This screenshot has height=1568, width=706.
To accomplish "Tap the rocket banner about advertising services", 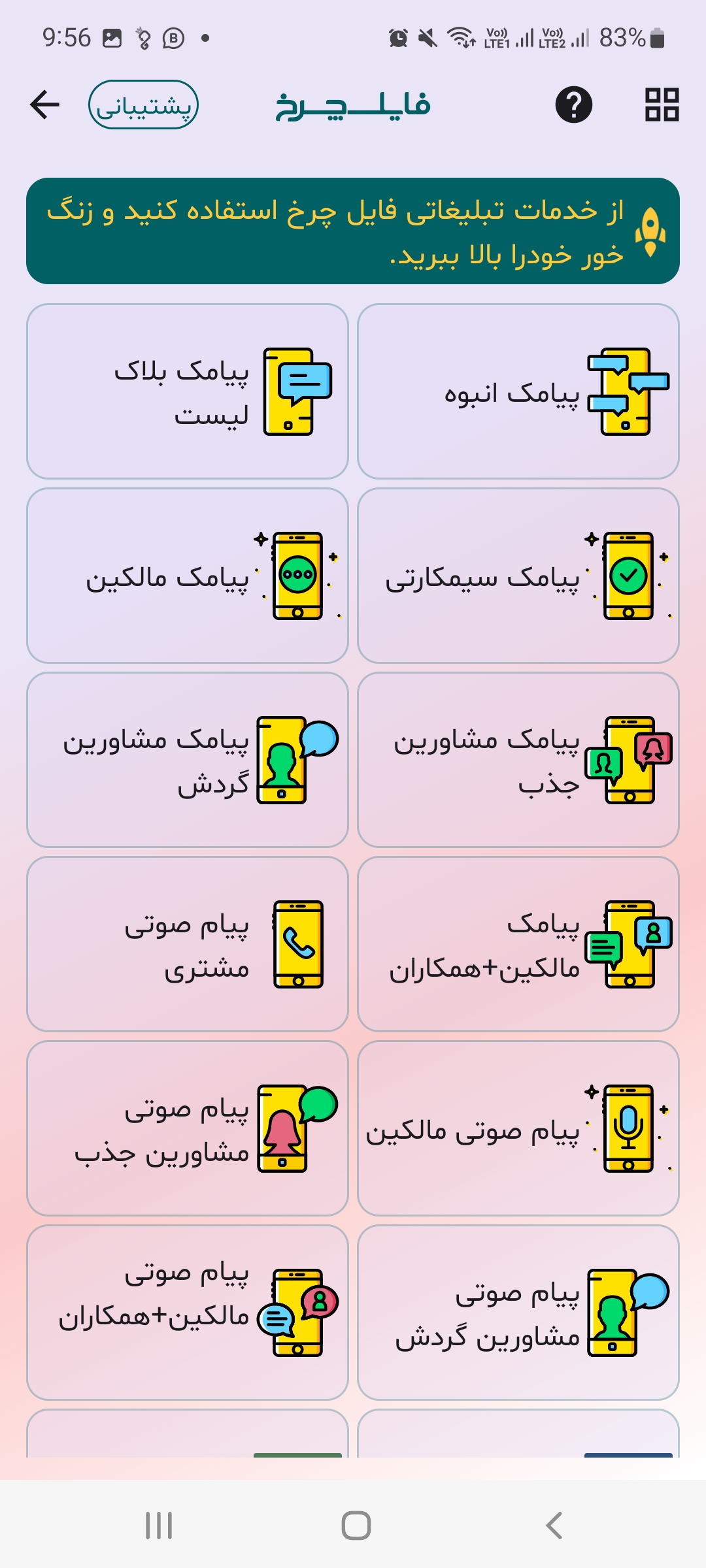I will click(353, 231).
